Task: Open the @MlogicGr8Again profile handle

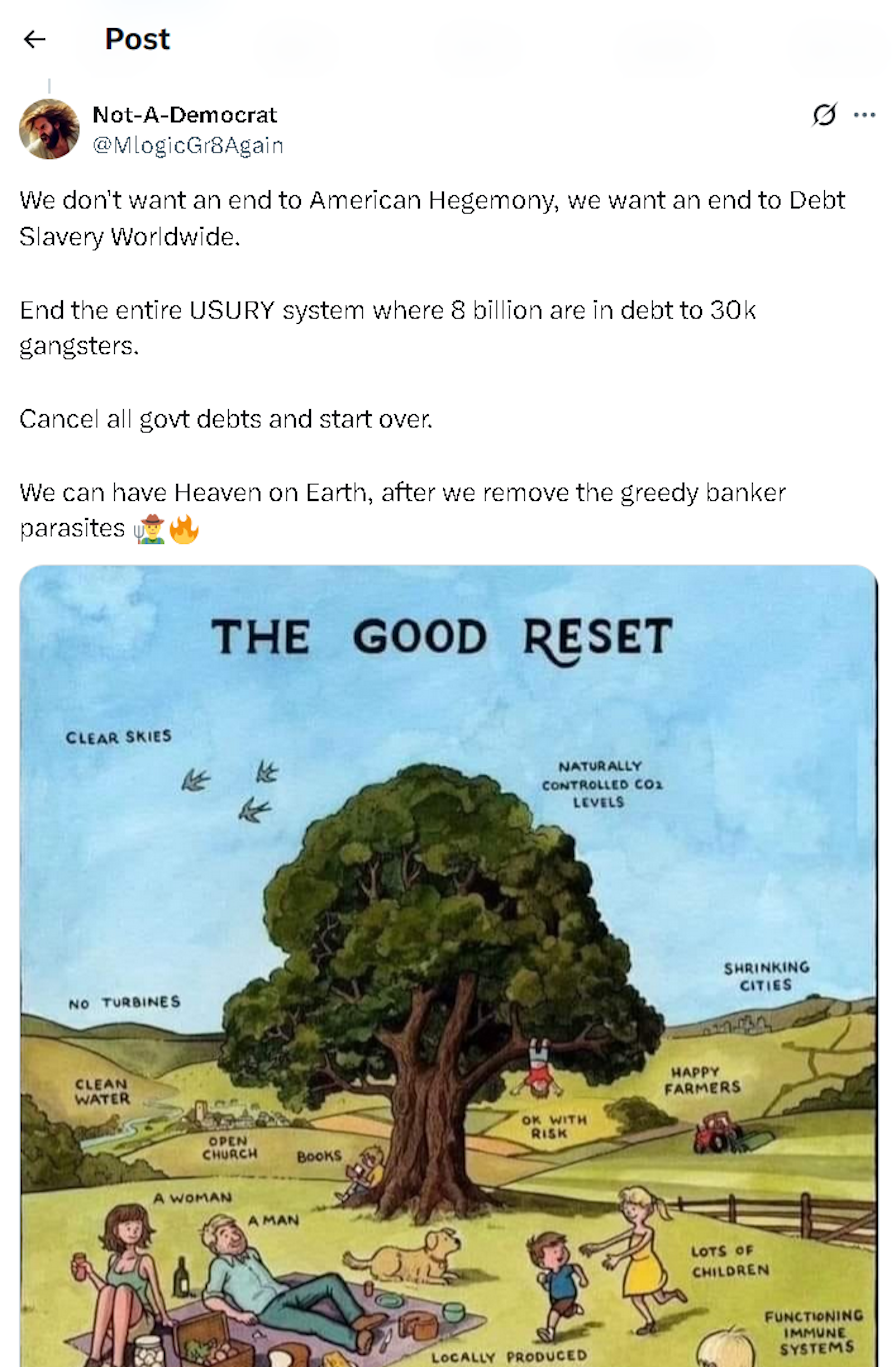Action: pyautogui.click(x=188, y=146)
